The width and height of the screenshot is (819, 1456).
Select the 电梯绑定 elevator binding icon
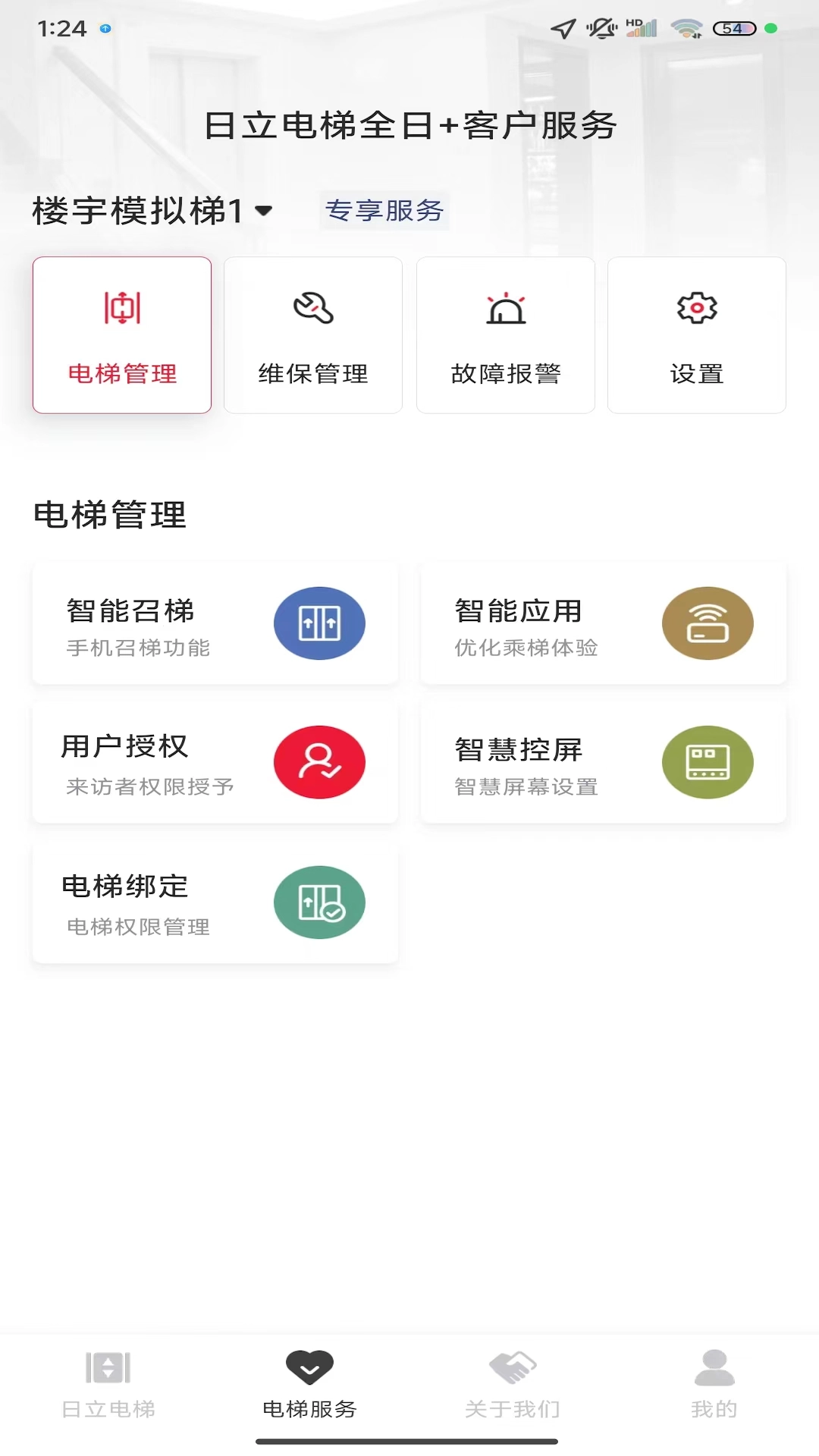click(x=319, y=902)
